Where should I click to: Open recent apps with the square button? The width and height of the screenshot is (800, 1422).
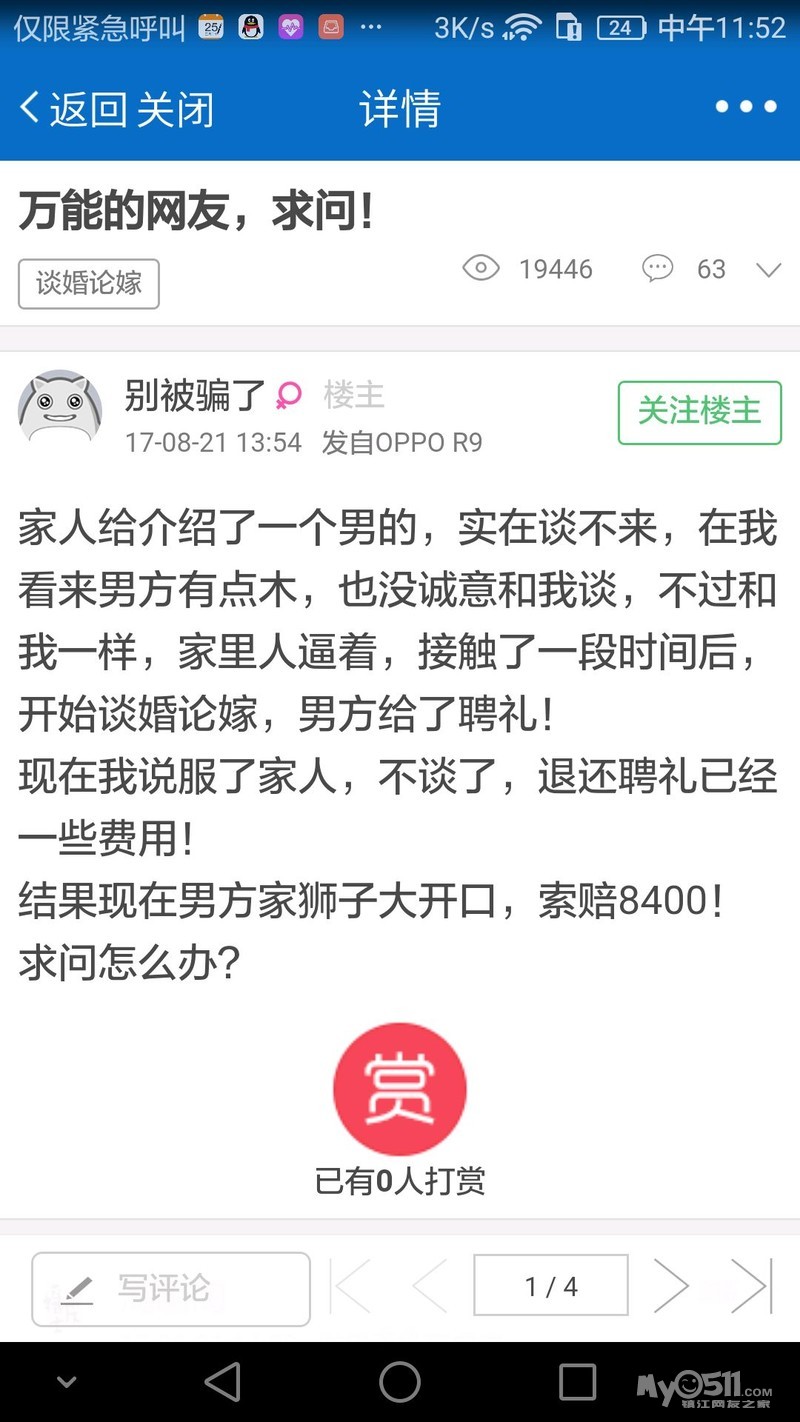[x=577, y=1382]
